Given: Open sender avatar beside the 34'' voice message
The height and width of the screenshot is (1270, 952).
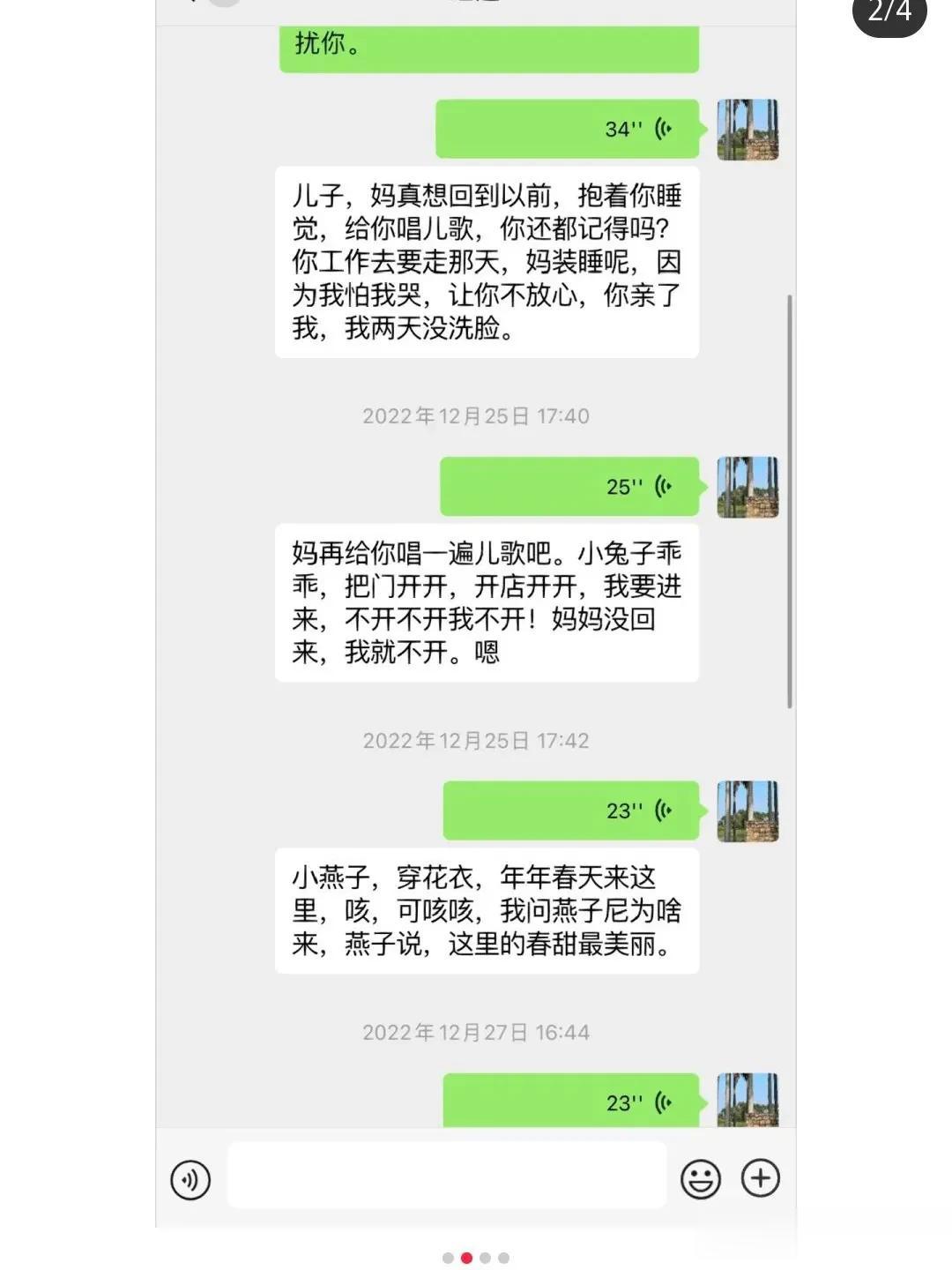Looking at the screenshot, I should (x=747, y=130).
